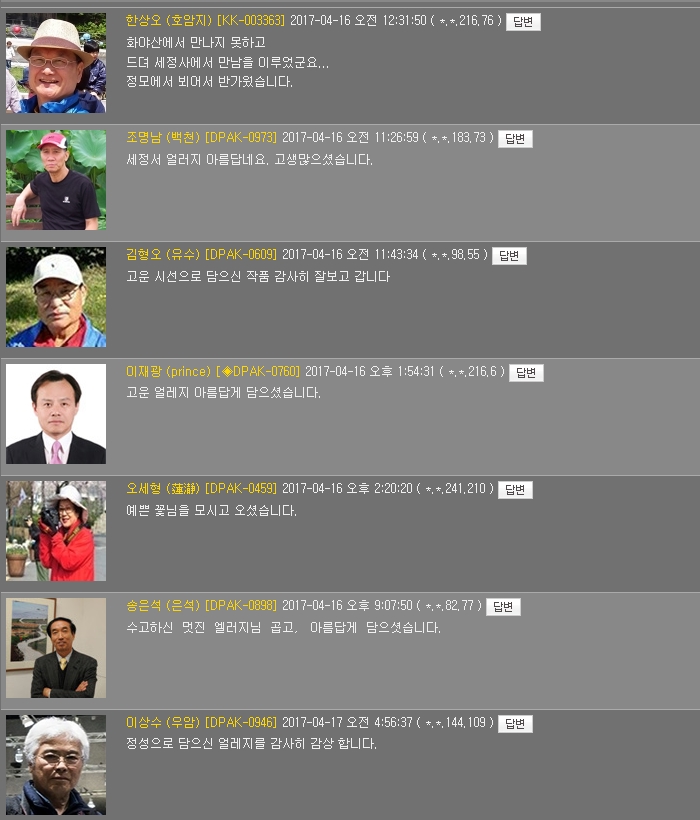This screenshot has width=700, height=820.
Task: Reply to 한상오's comment
Action: 523,22
